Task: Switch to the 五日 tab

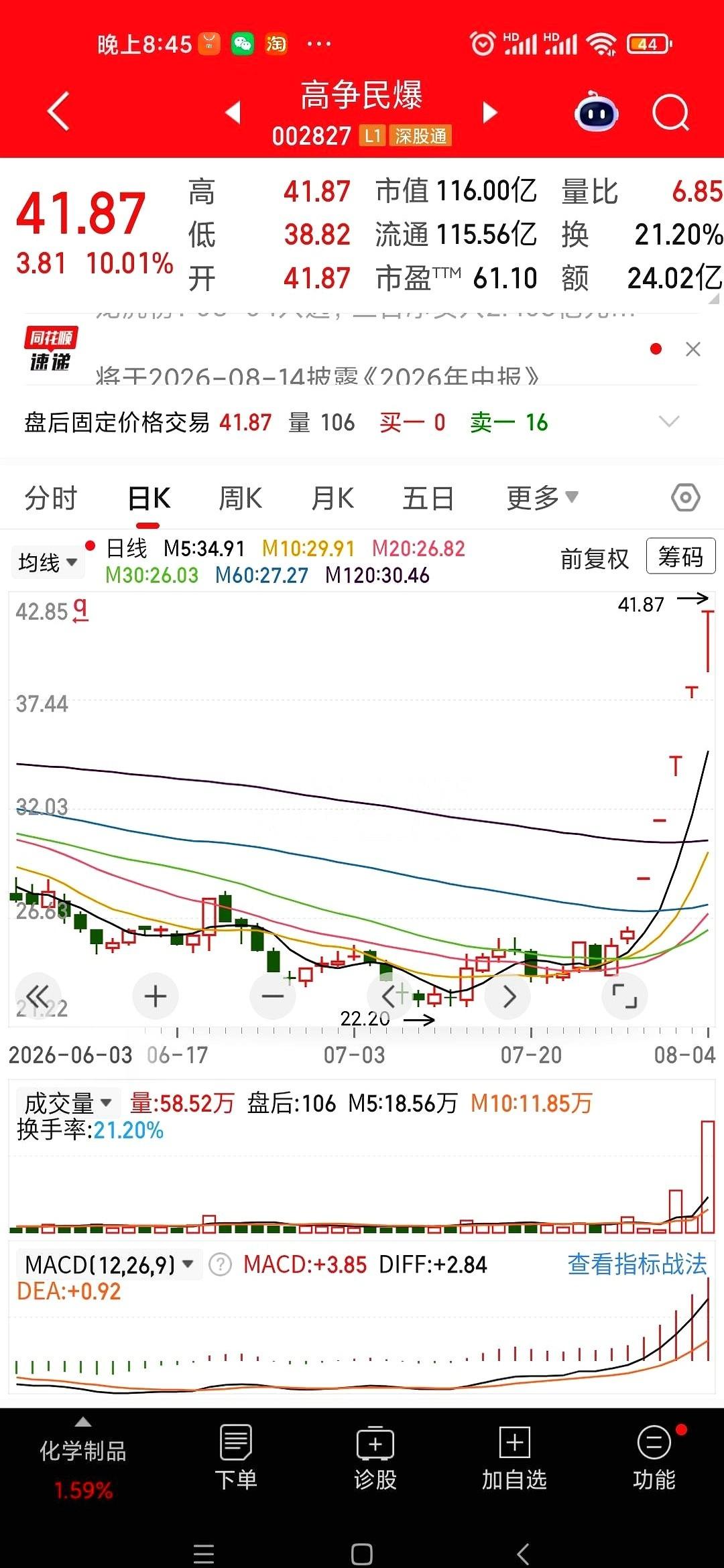Action: pyautogui.click(x=428, y=499)
